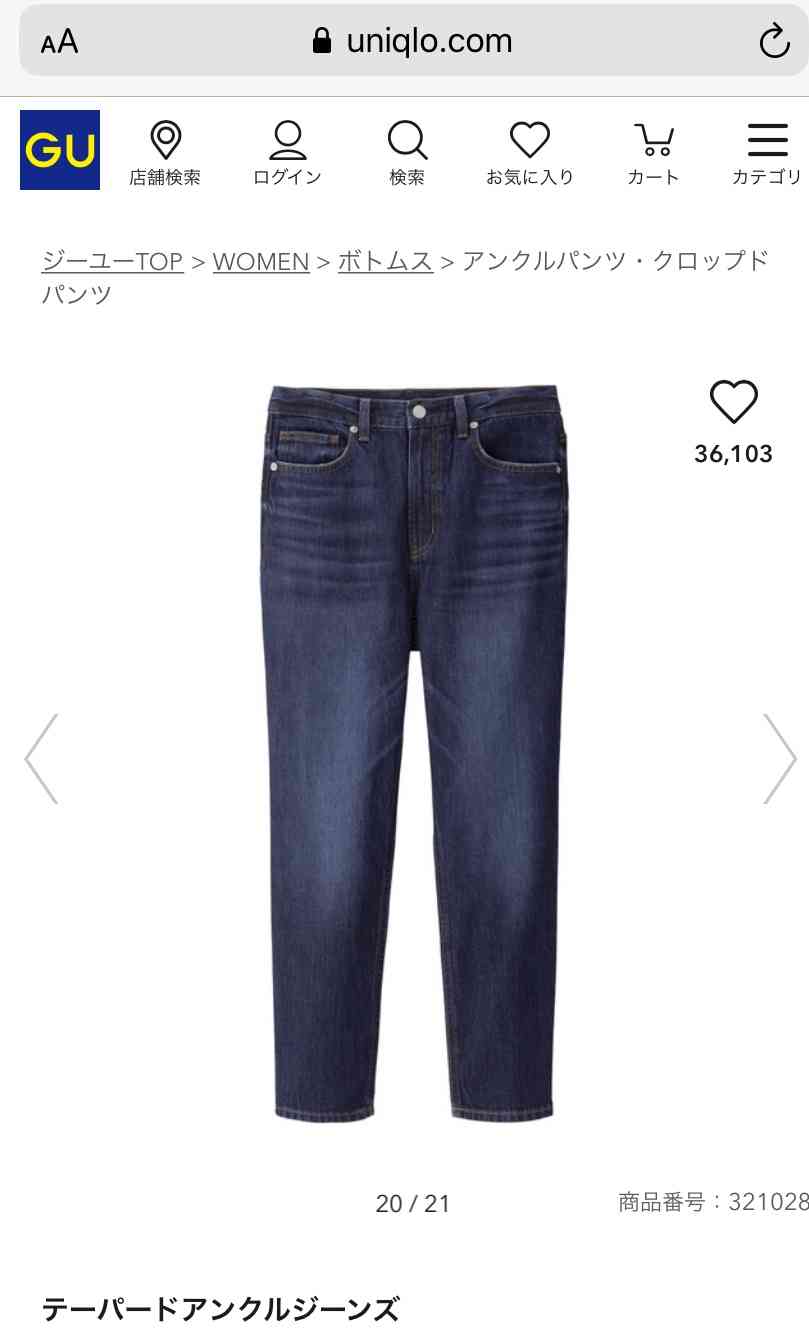Show the previous product image
This screenshot has height=1343, width=809.
(x=42, y=759)
